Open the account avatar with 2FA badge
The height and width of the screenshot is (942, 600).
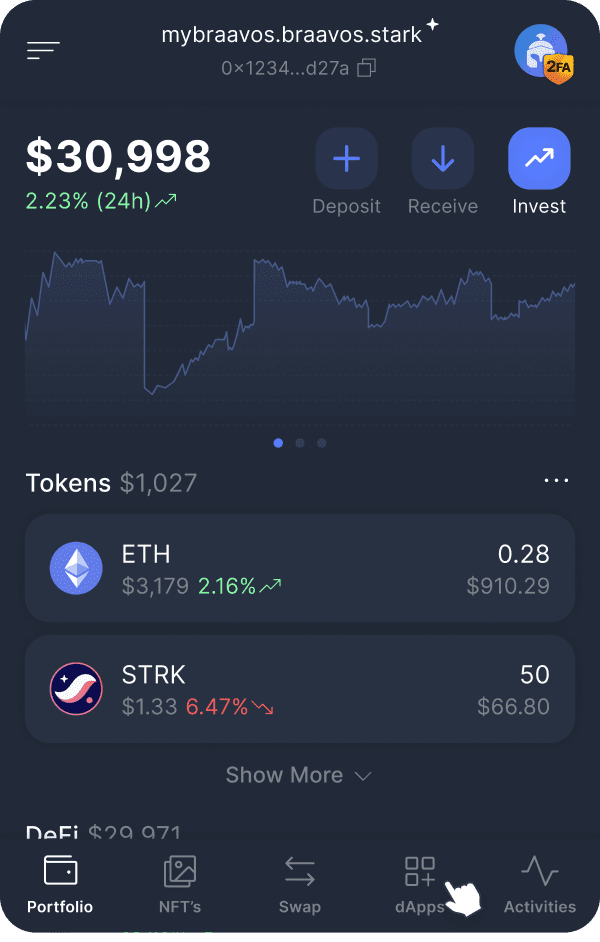pos(542,53)
